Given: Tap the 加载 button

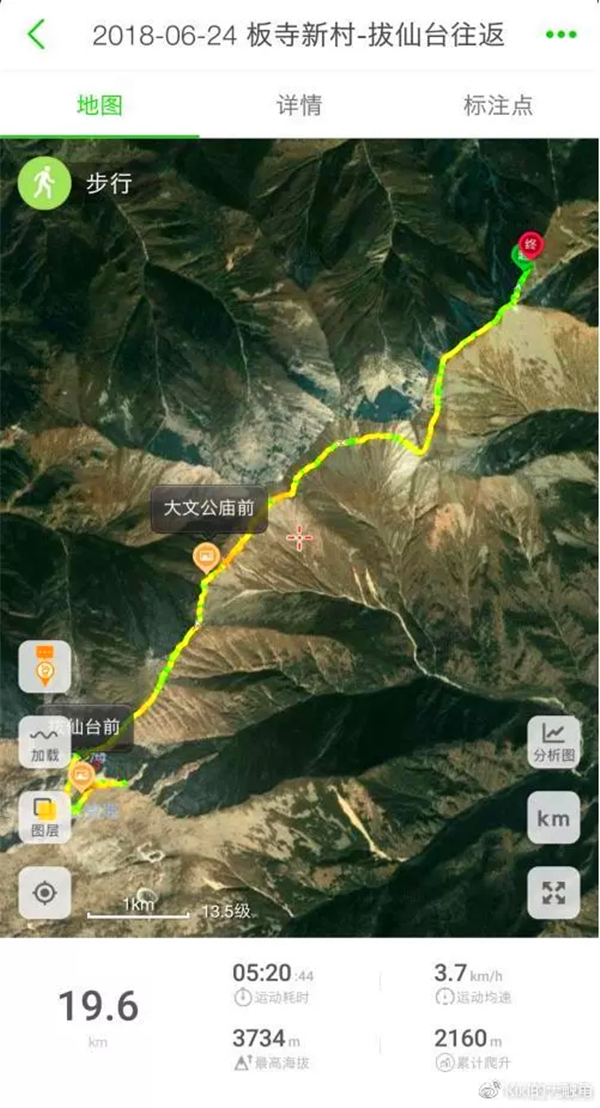Looking at the screenshot, I should pos(45,742).
